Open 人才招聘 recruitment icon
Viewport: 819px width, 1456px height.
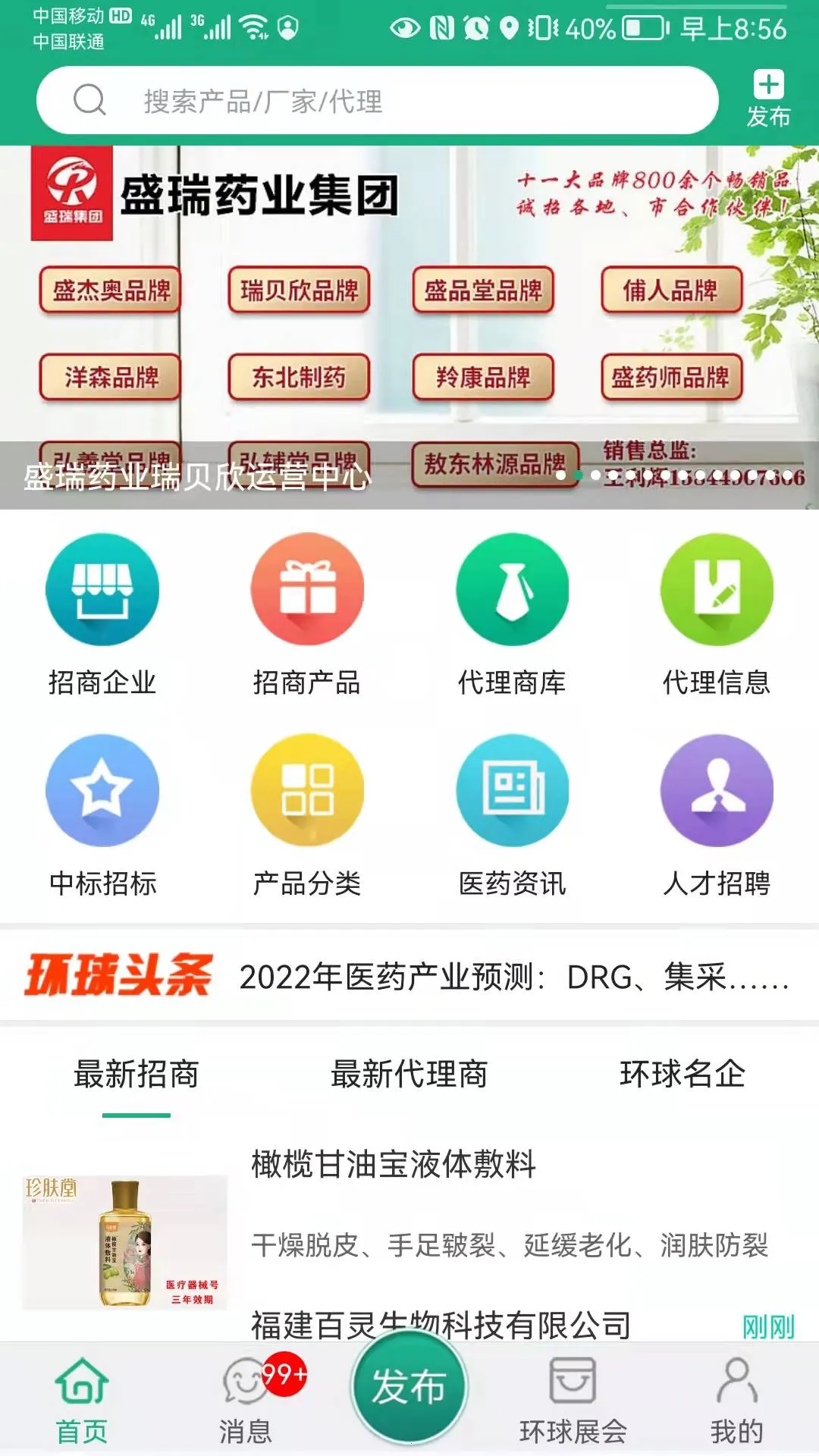click(715, 789)
